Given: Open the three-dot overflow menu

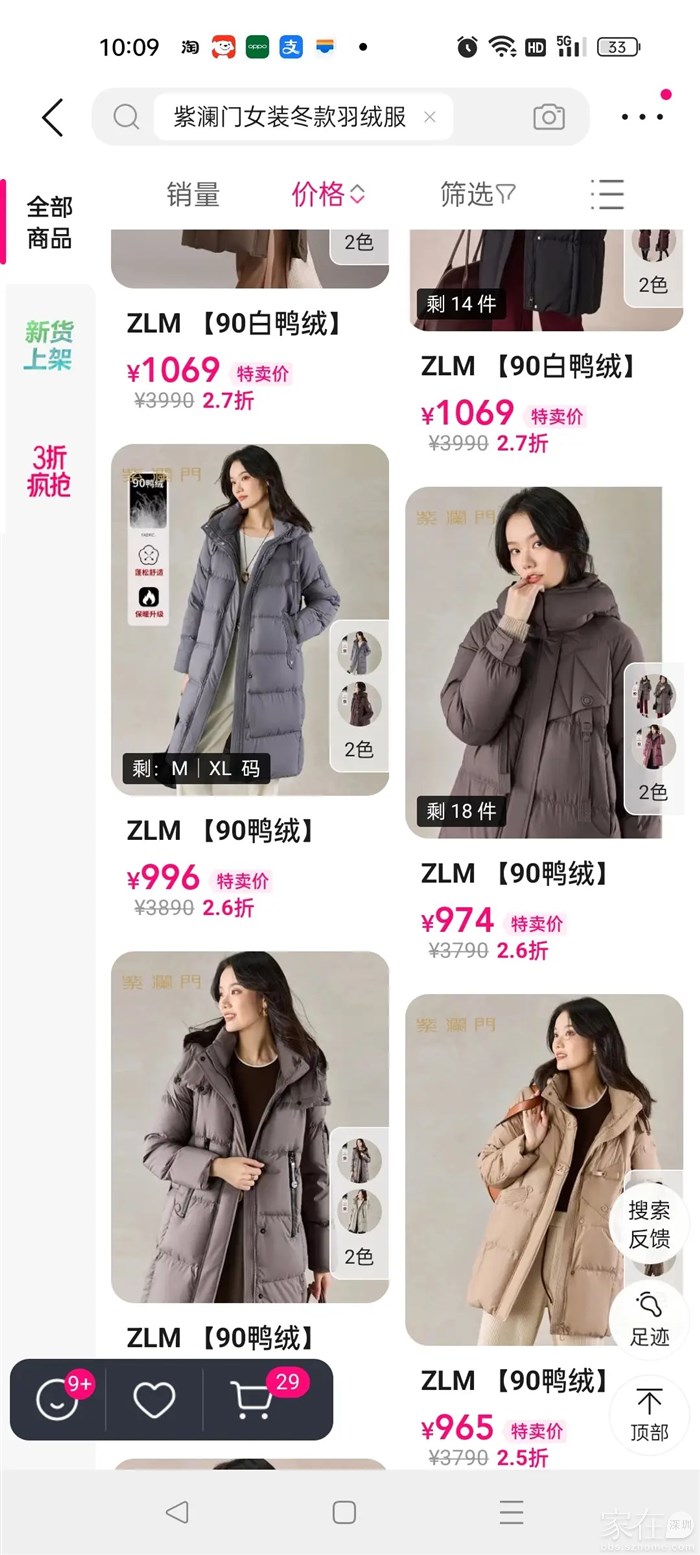Looking at the screenshot, I should [x=642, y=117].
